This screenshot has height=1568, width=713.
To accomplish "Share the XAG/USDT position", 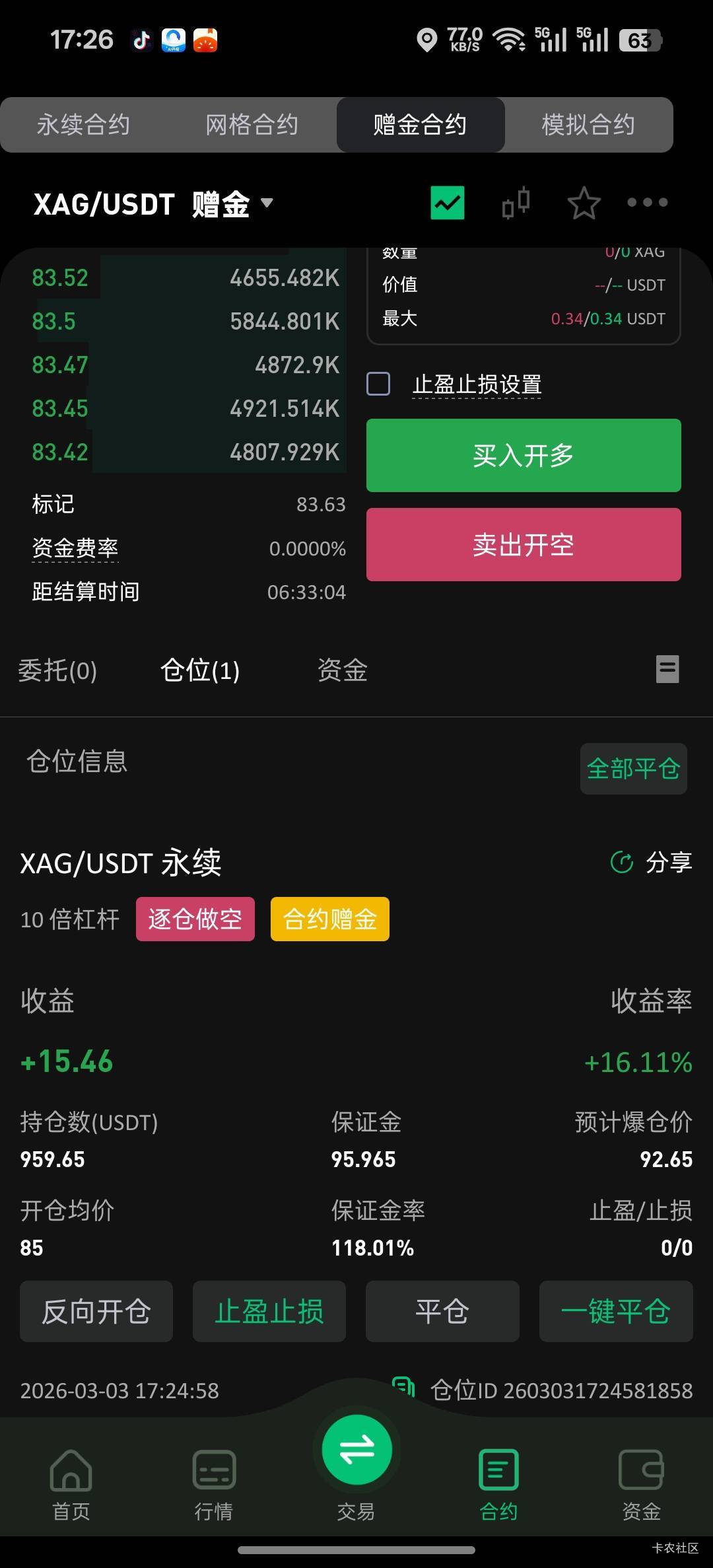I will point(652,862).
